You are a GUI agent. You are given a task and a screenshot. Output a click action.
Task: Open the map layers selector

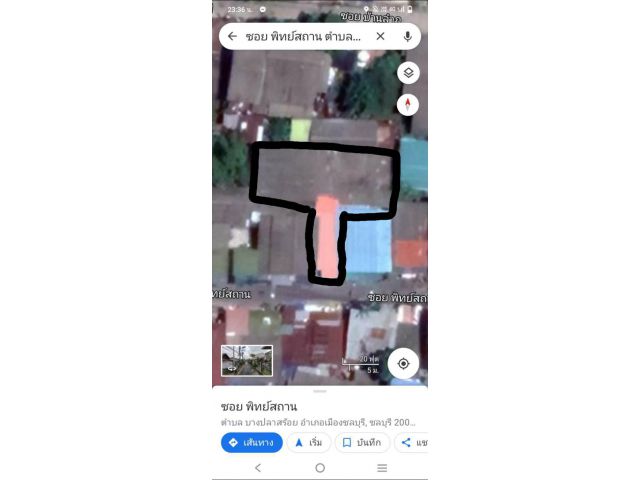tap(408, 73)
